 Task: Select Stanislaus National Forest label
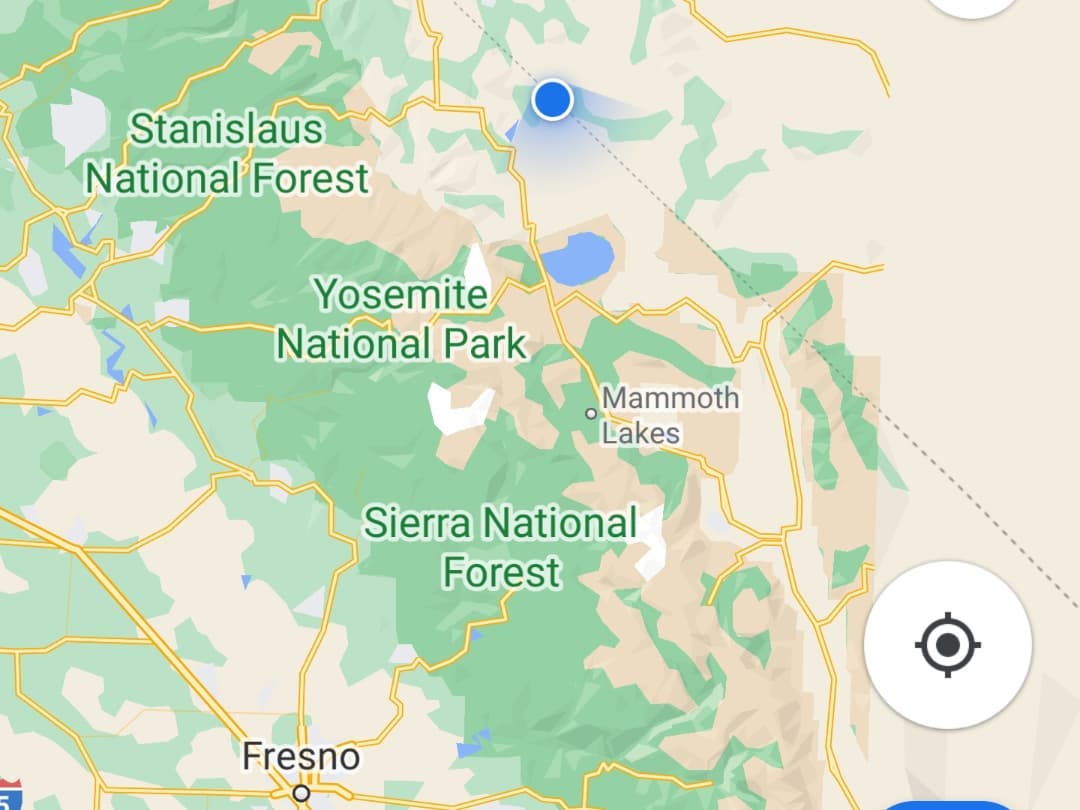tap(227, 154)
